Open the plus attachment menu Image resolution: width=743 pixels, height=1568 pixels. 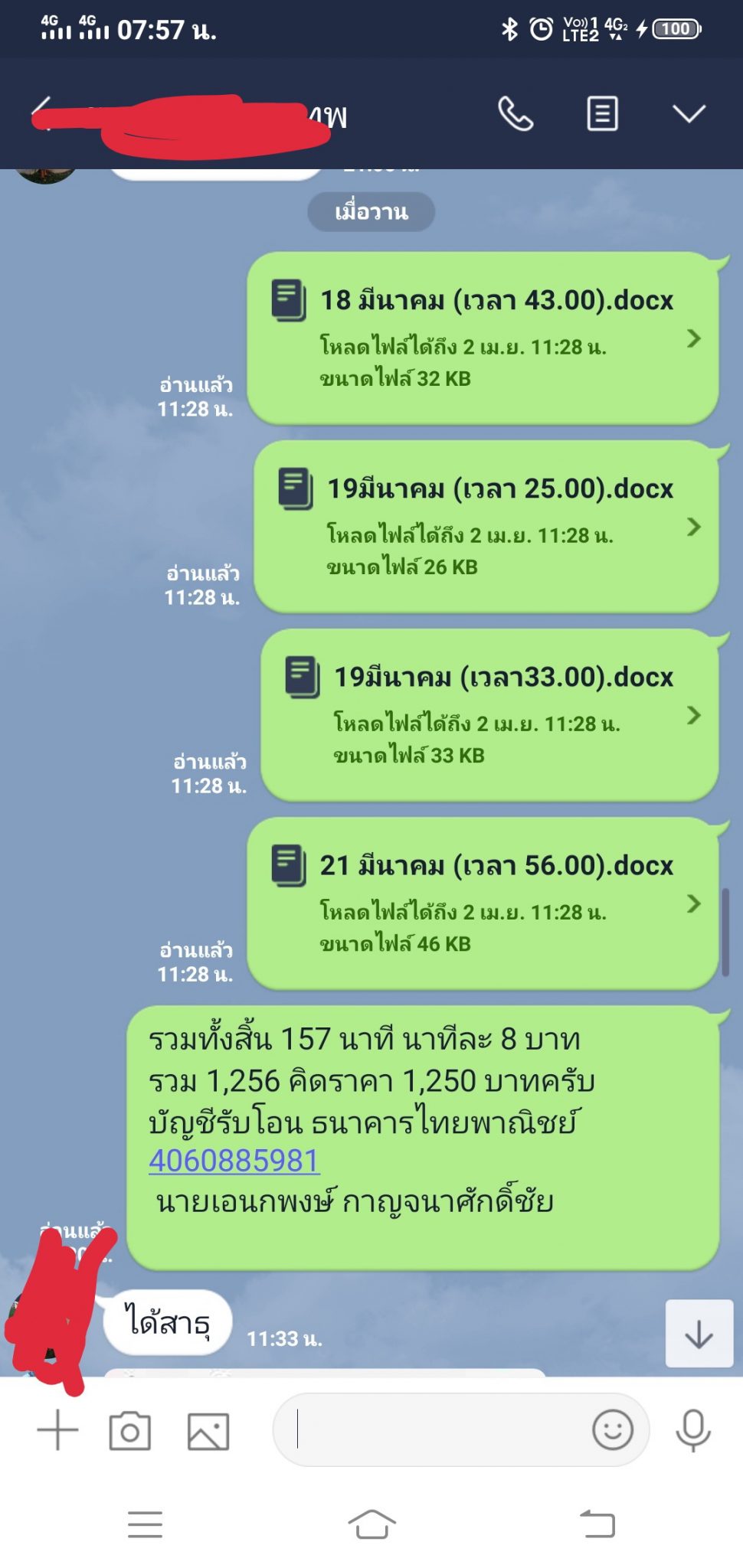tap(57, 1429)
